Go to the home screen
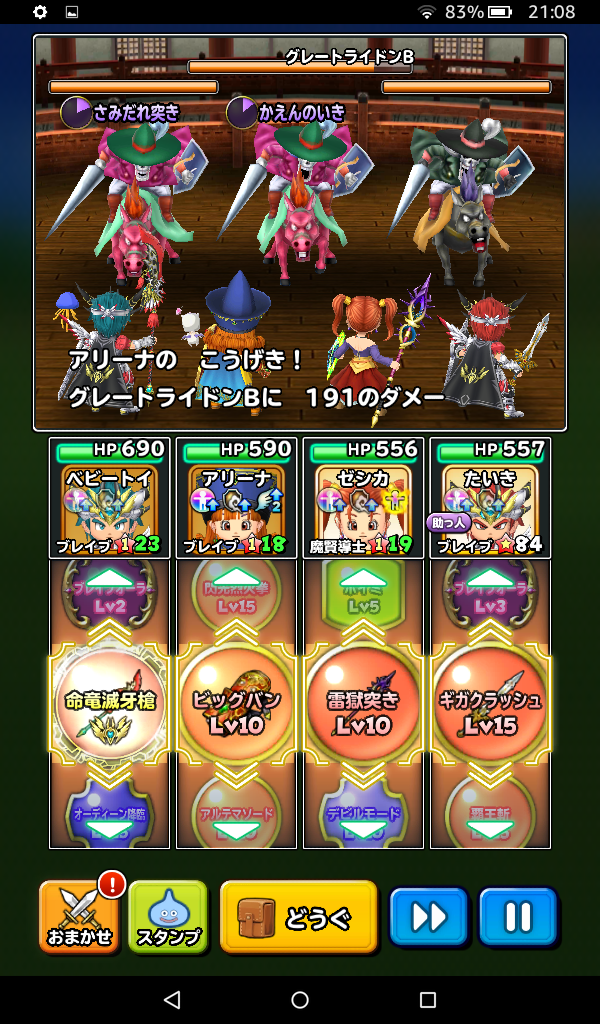The width and height of the screenshot is (600, 1024). click(x=300, y=1000)
